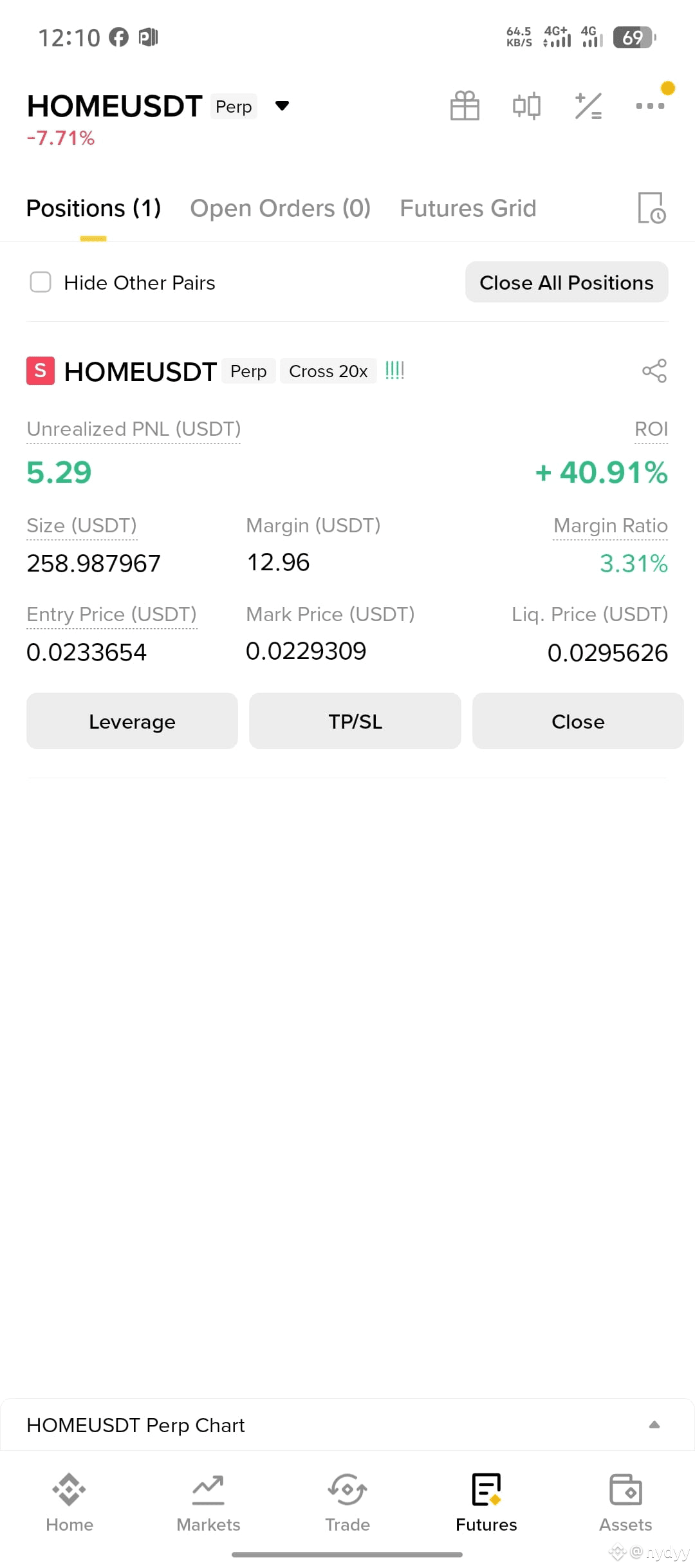Go to the Home tab
The height and width of the screenshot is (1568, 695).
click(69, 1502)
